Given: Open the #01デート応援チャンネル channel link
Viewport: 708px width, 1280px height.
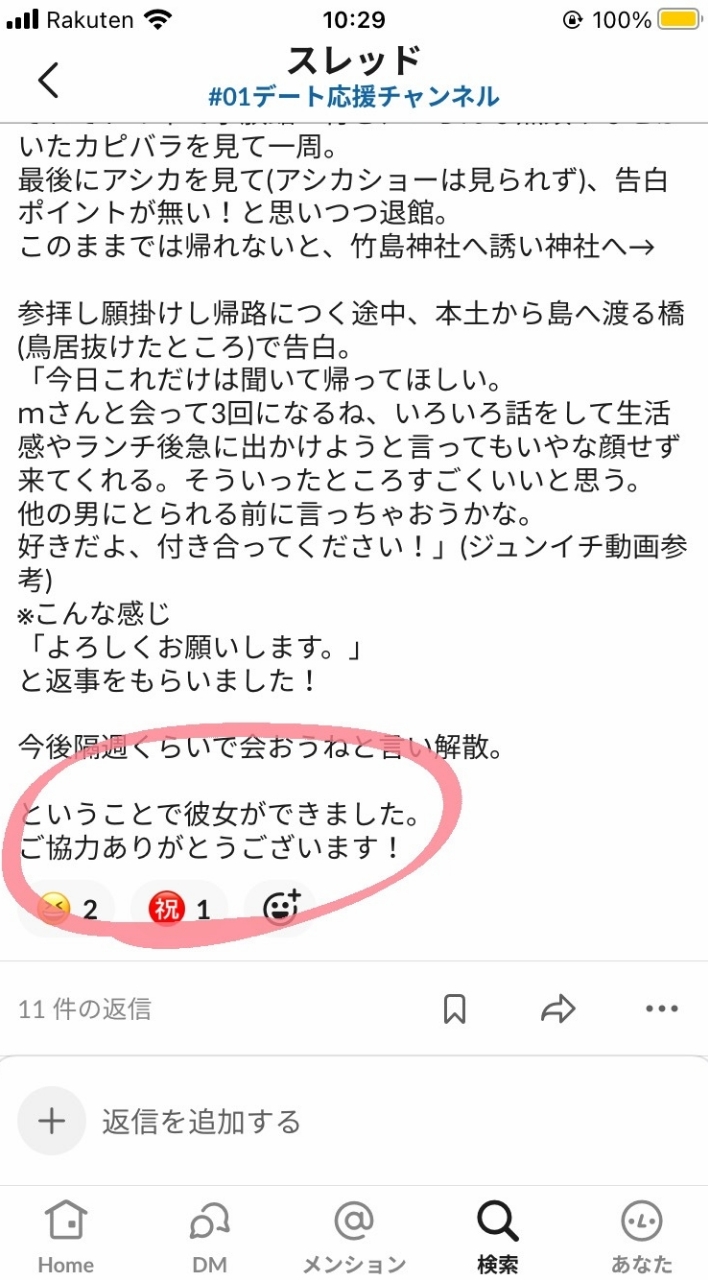Looking at the screenshot, I should click(353, 97).
